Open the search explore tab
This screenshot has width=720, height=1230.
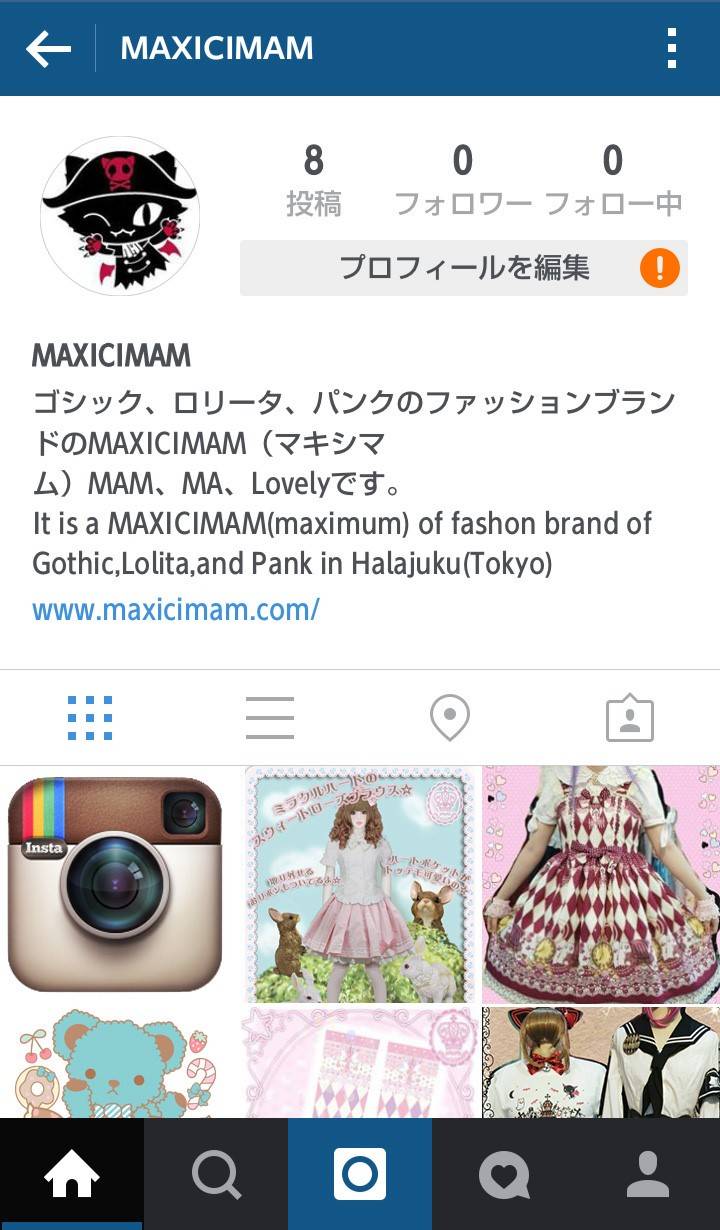(x=216, y=1174)
